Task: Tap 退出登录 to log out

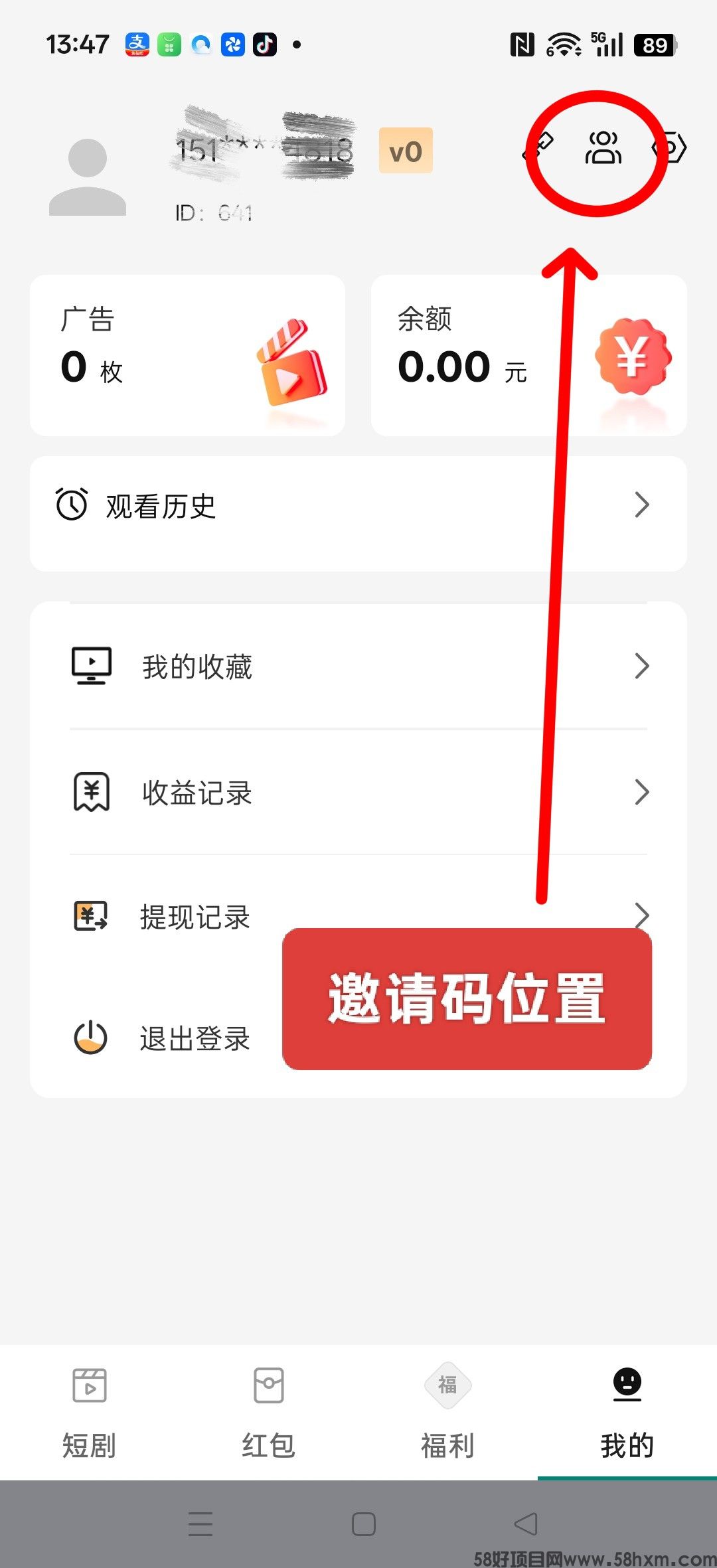Action: pos(193,1039)
